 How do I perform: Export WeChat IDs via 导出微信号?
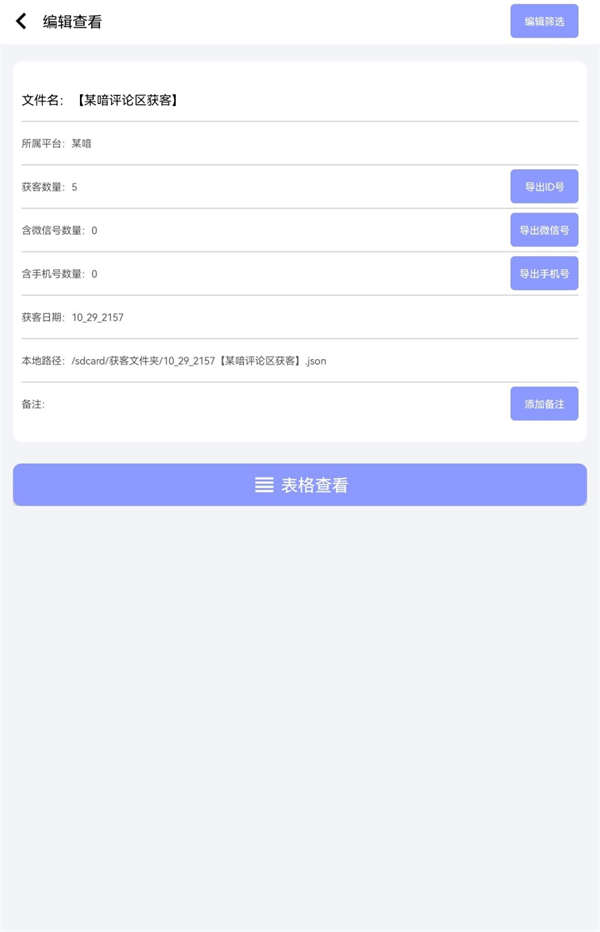tap(544, 230)
